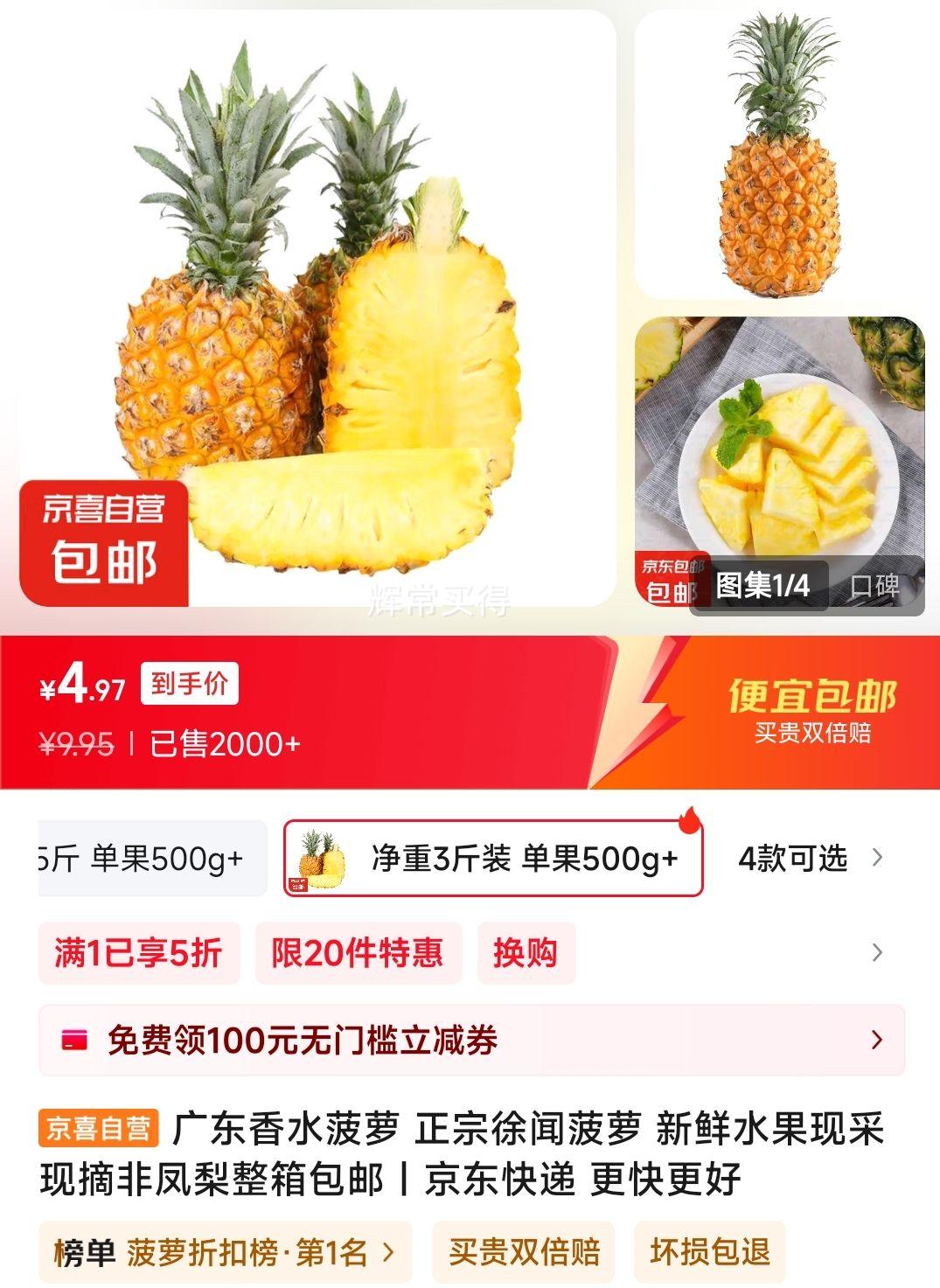Image resolution: width=940 pixels, height=1288 pixels.
Task: View the 坏损包退 service guarantee
Action: click(x=709, y=1253)
